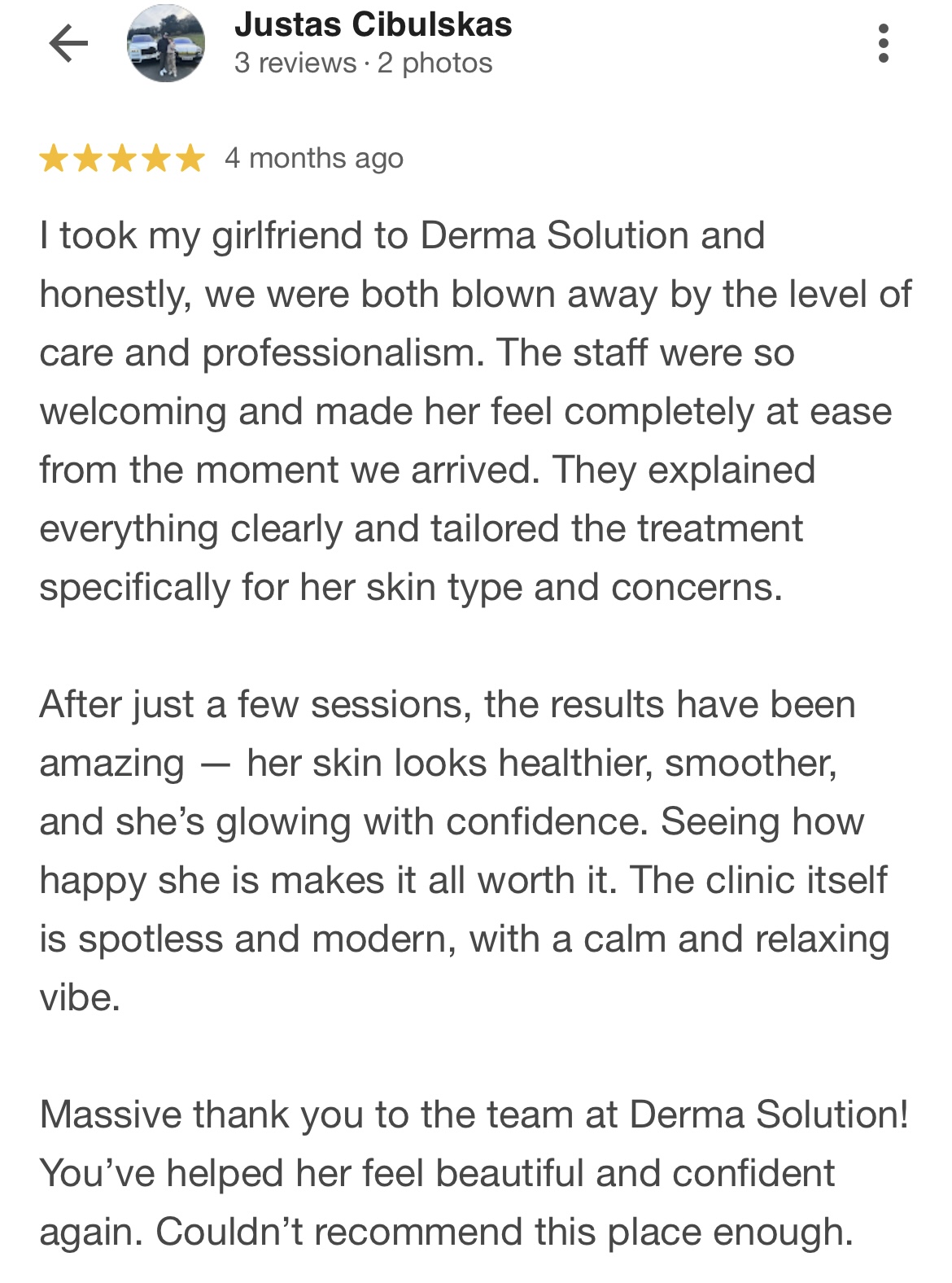Open Justas Cibulskas profile photo
952x1283 pixels.
[166, 43]
